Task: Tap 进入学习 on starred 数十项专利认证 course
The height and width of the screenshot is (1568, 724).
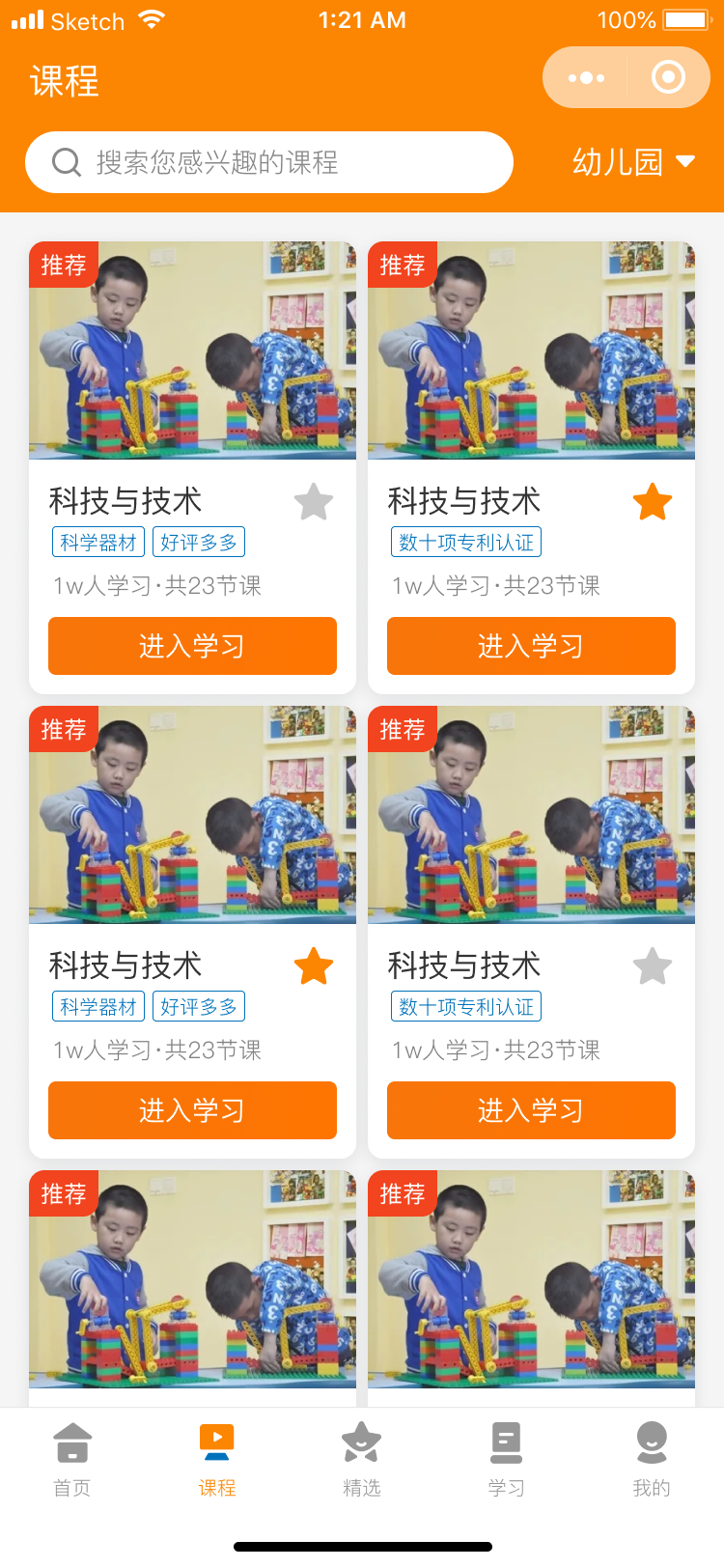Action: pos(531,646)
